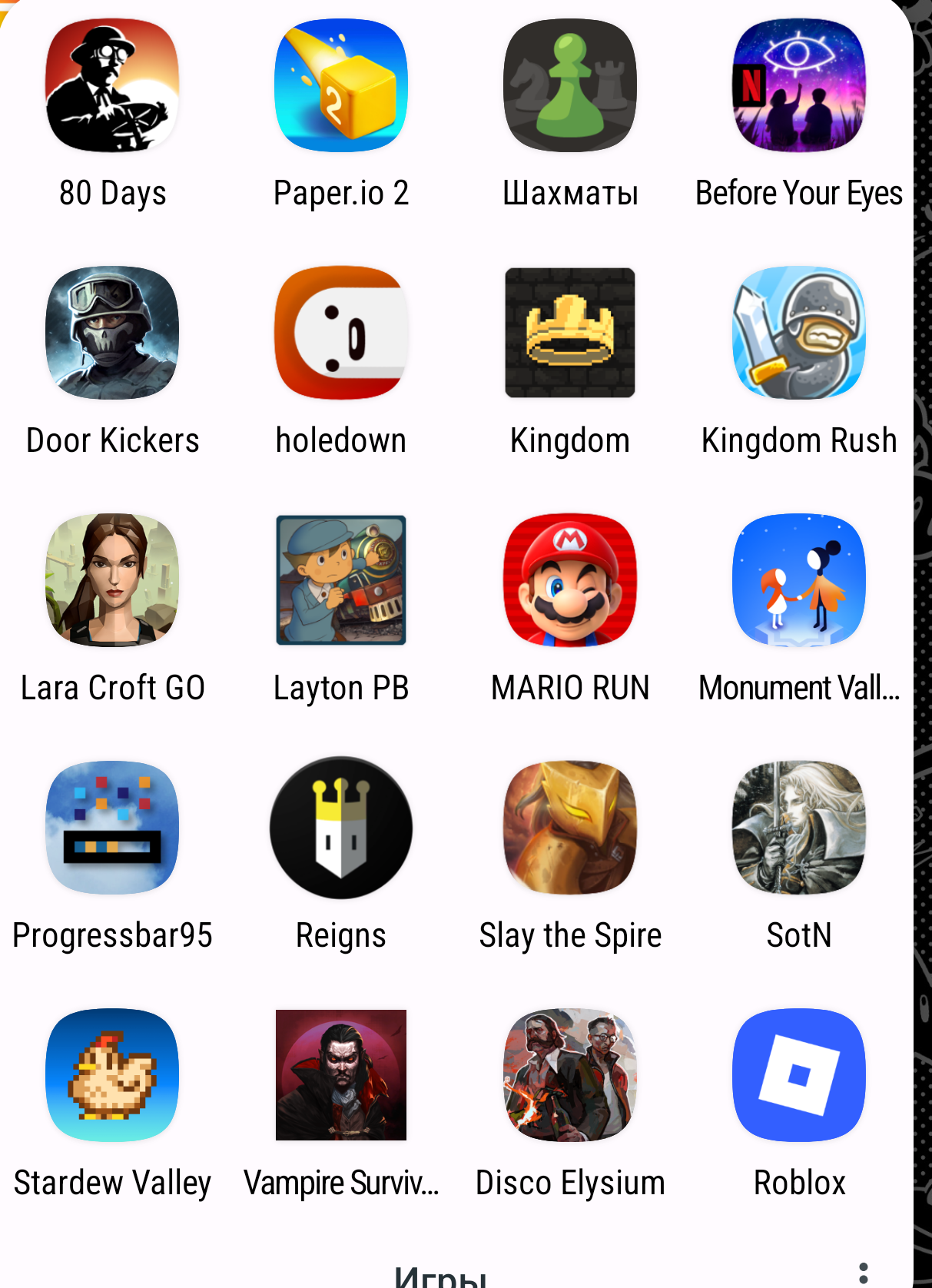Launch Progressbar95
Viewport: 932px width, 1288px height.
coord(112,828)
